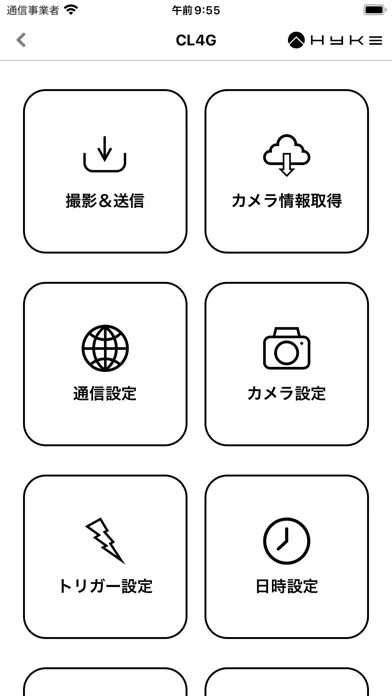Image resolution: width=392 pixels, height=696 pixels.
Task: Open カメラ情報取得
Action: (287, 171)
